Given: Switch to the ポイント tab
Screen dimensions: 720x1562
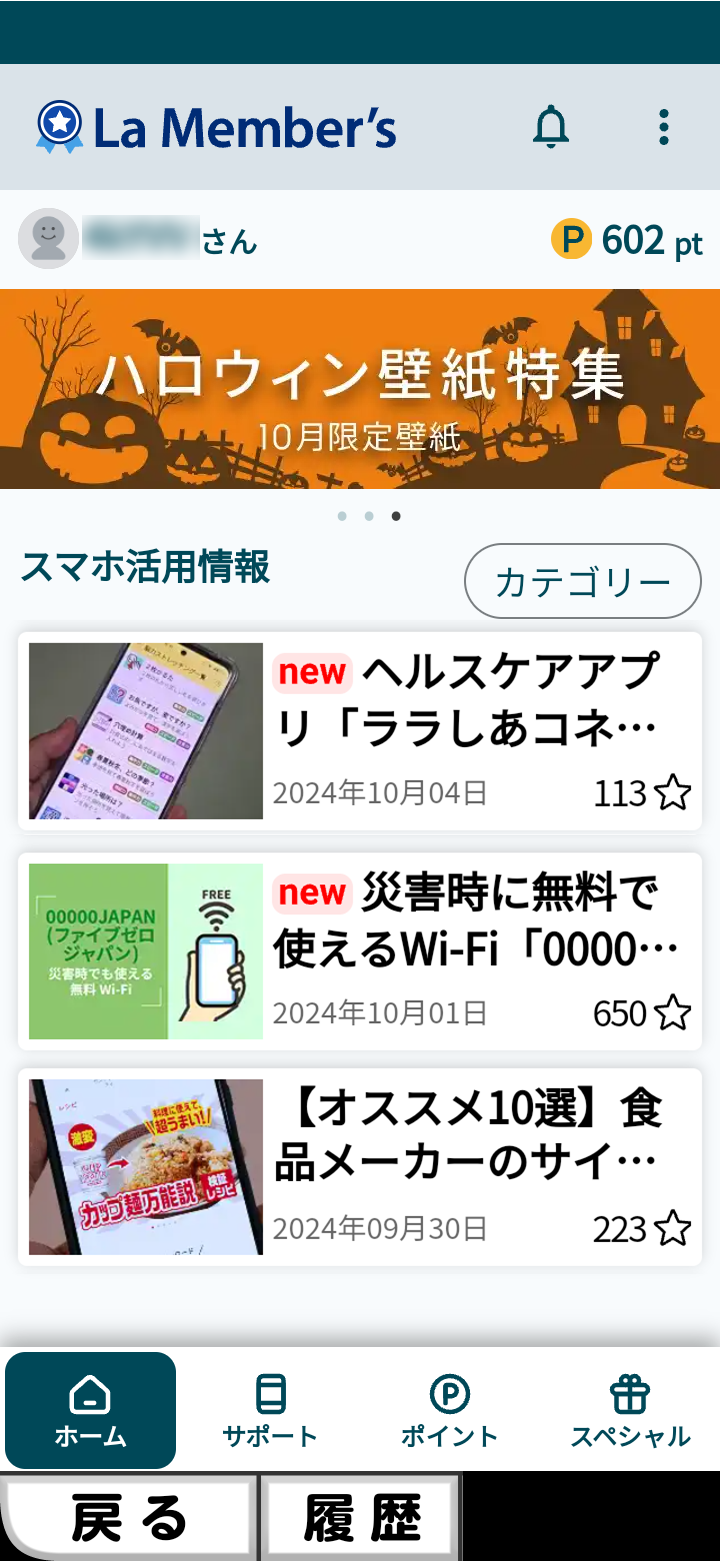Looking at the screenshot, I should click(449, 1410).
